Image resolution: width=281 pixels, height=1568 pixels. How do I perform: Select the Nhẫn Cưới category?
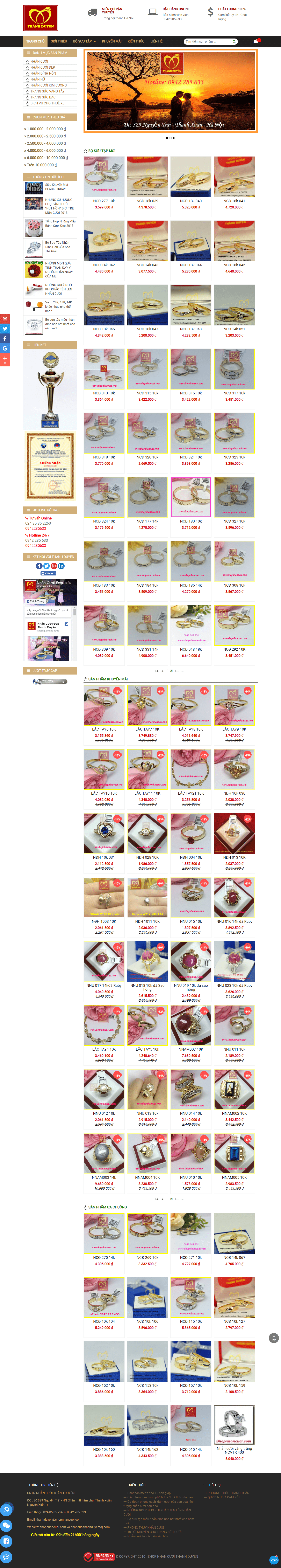39,61
